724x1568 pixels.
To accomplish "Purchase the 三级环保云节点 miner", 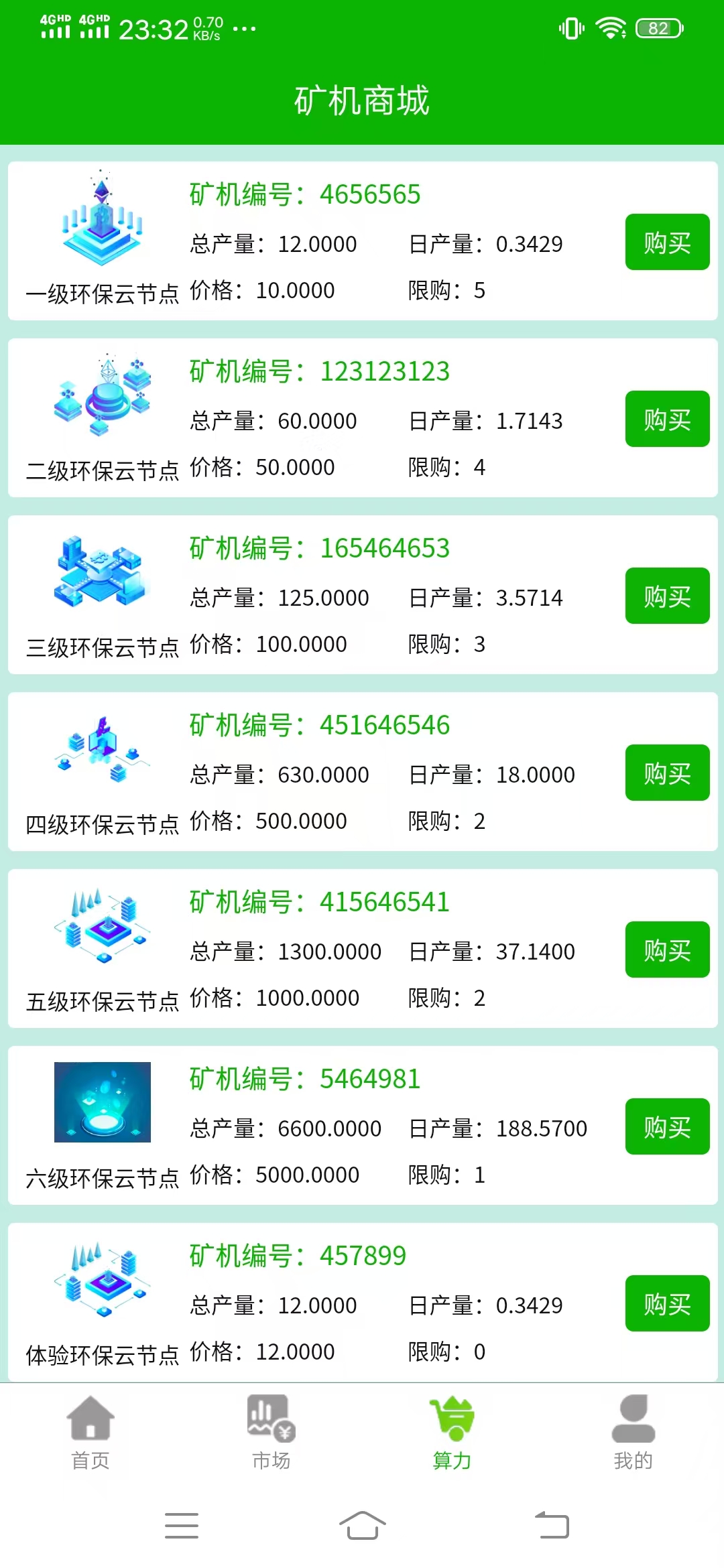I will tap(667, 596).
